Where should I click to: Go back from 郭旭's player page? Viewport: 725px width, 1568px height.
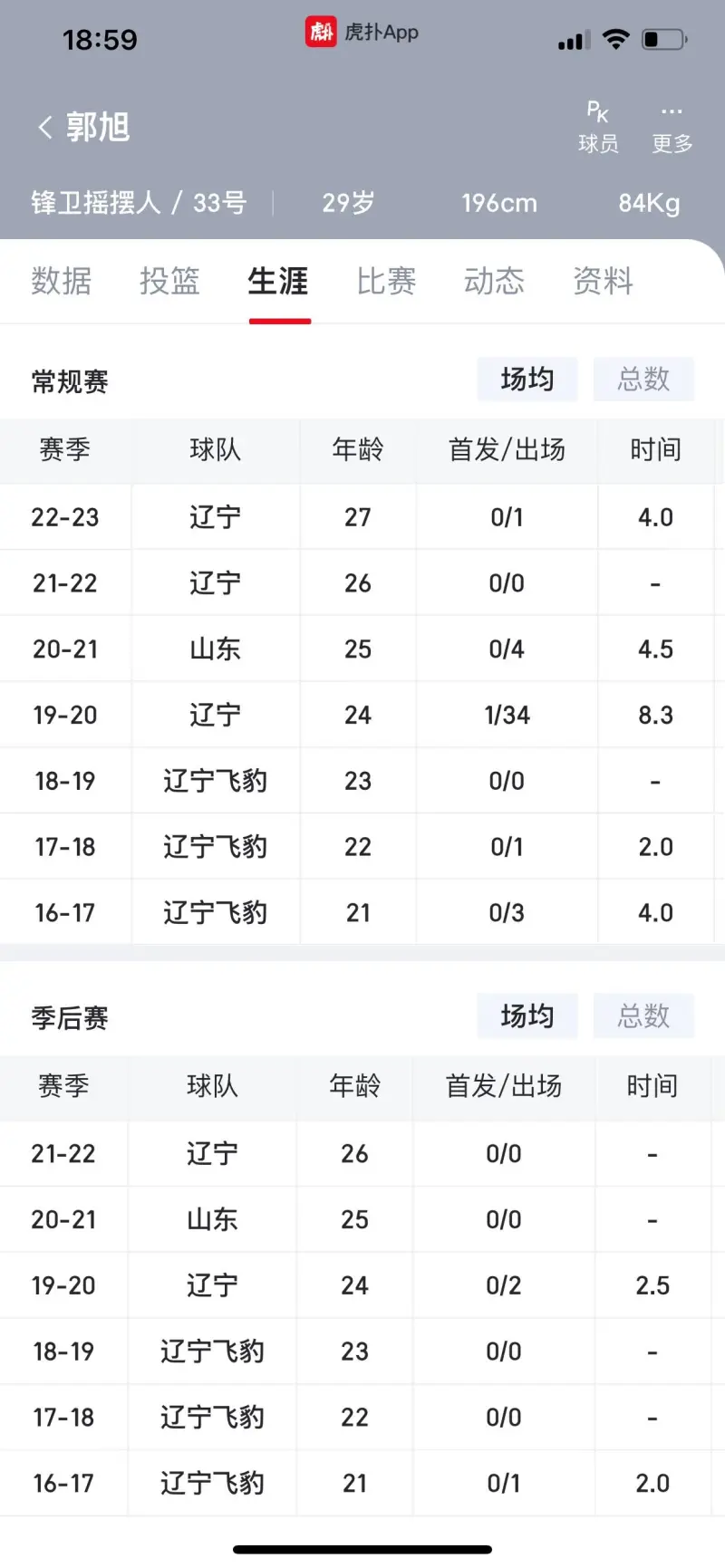click(x=45, y=128)
